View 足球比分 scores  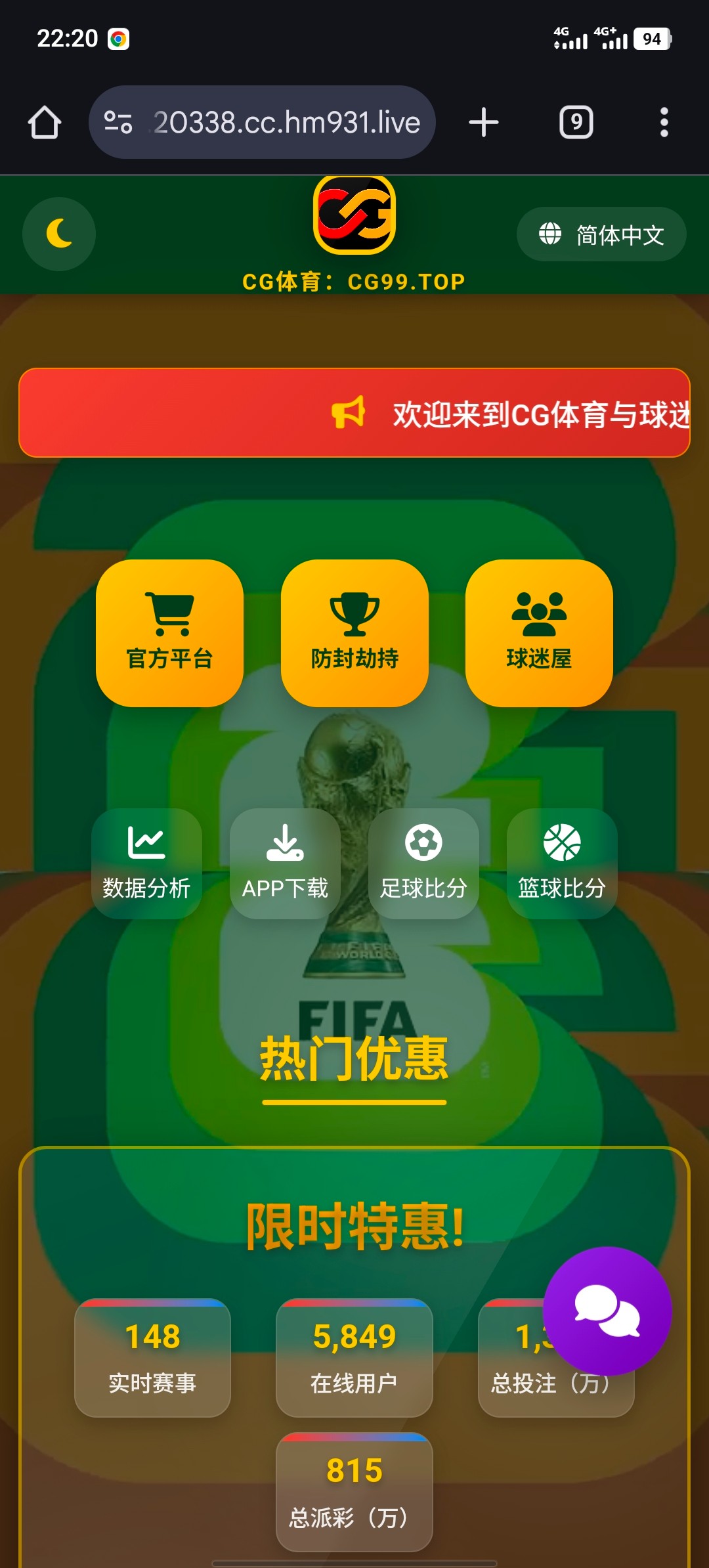(x=423, y=863)
